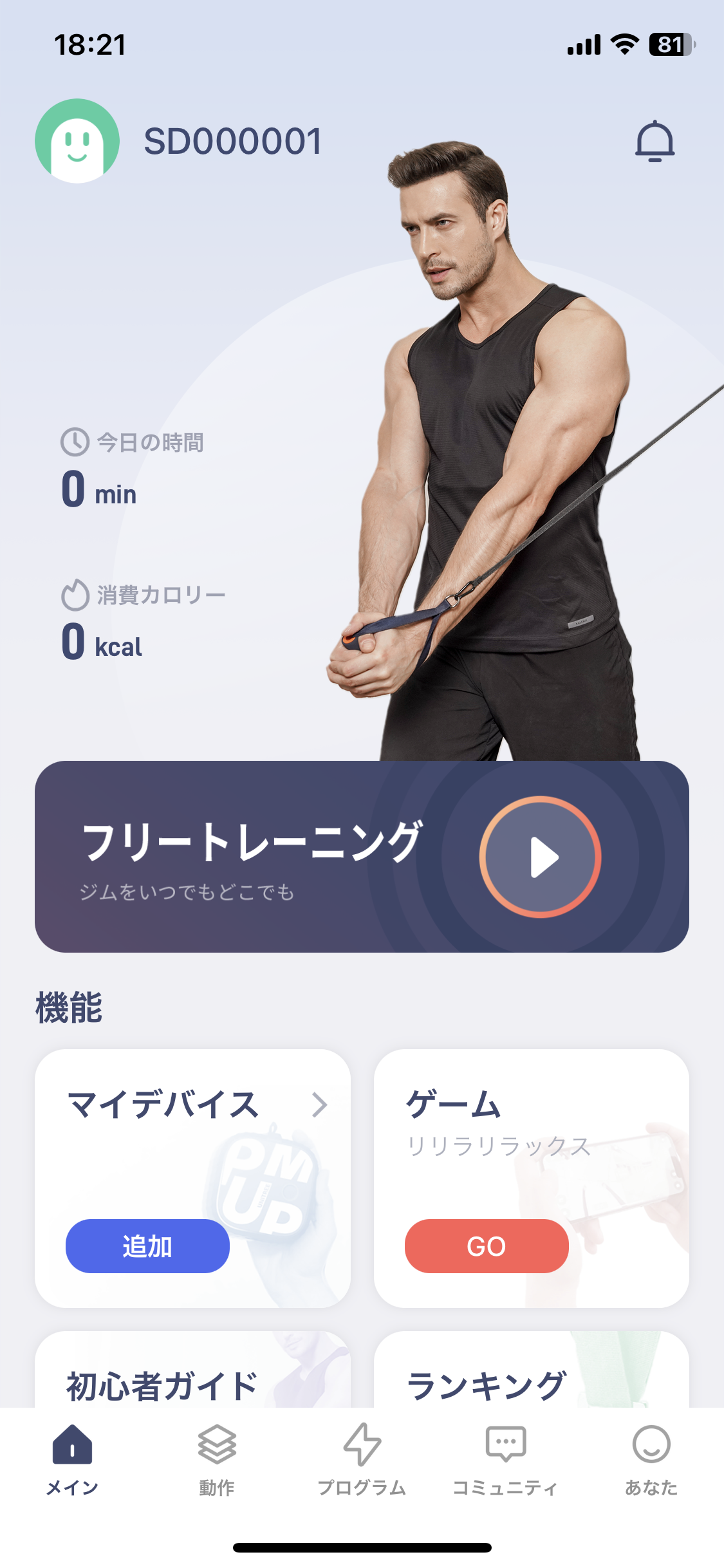Select the あなた tab
Screen dimensions: 724x1568
tap(651, 1460)
